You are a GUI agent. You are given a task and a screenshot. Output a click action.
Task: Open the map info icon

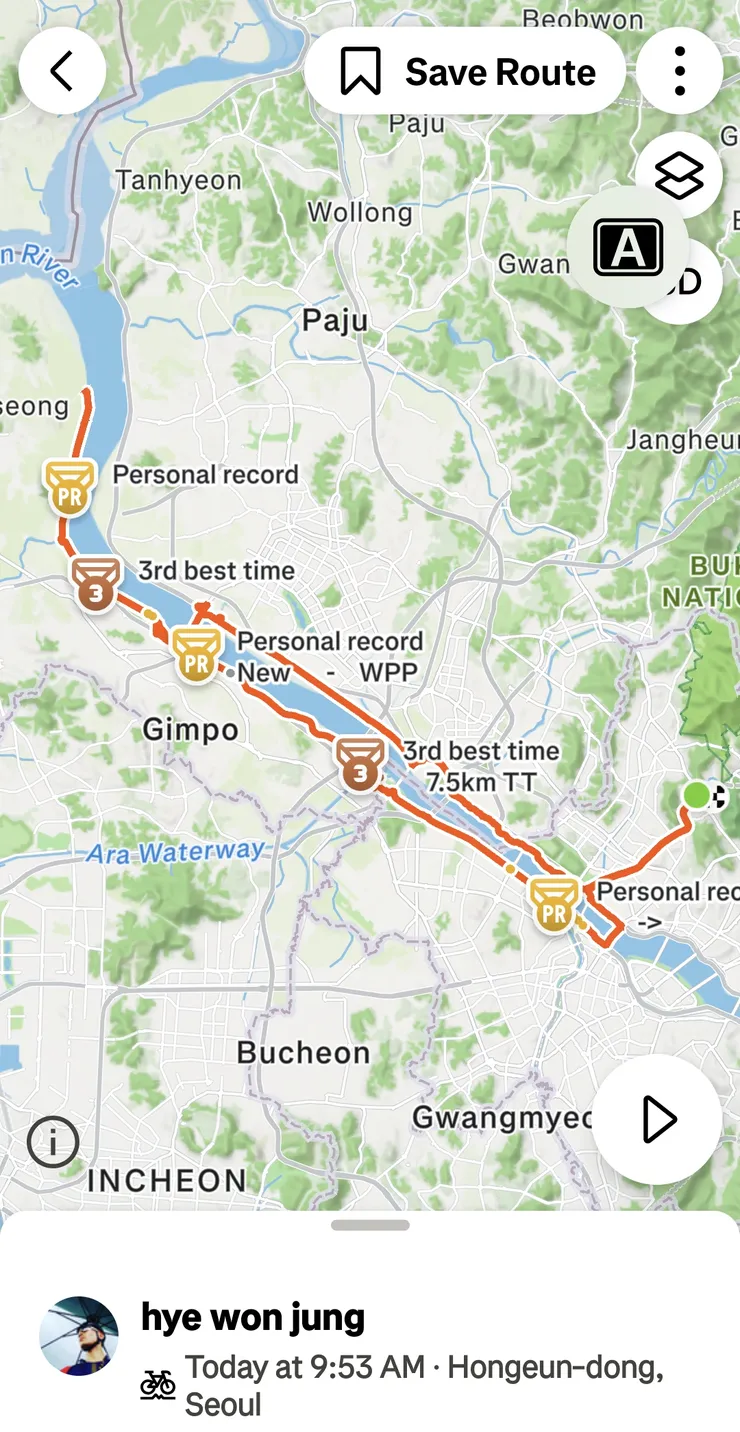[x=53, y=1141]
